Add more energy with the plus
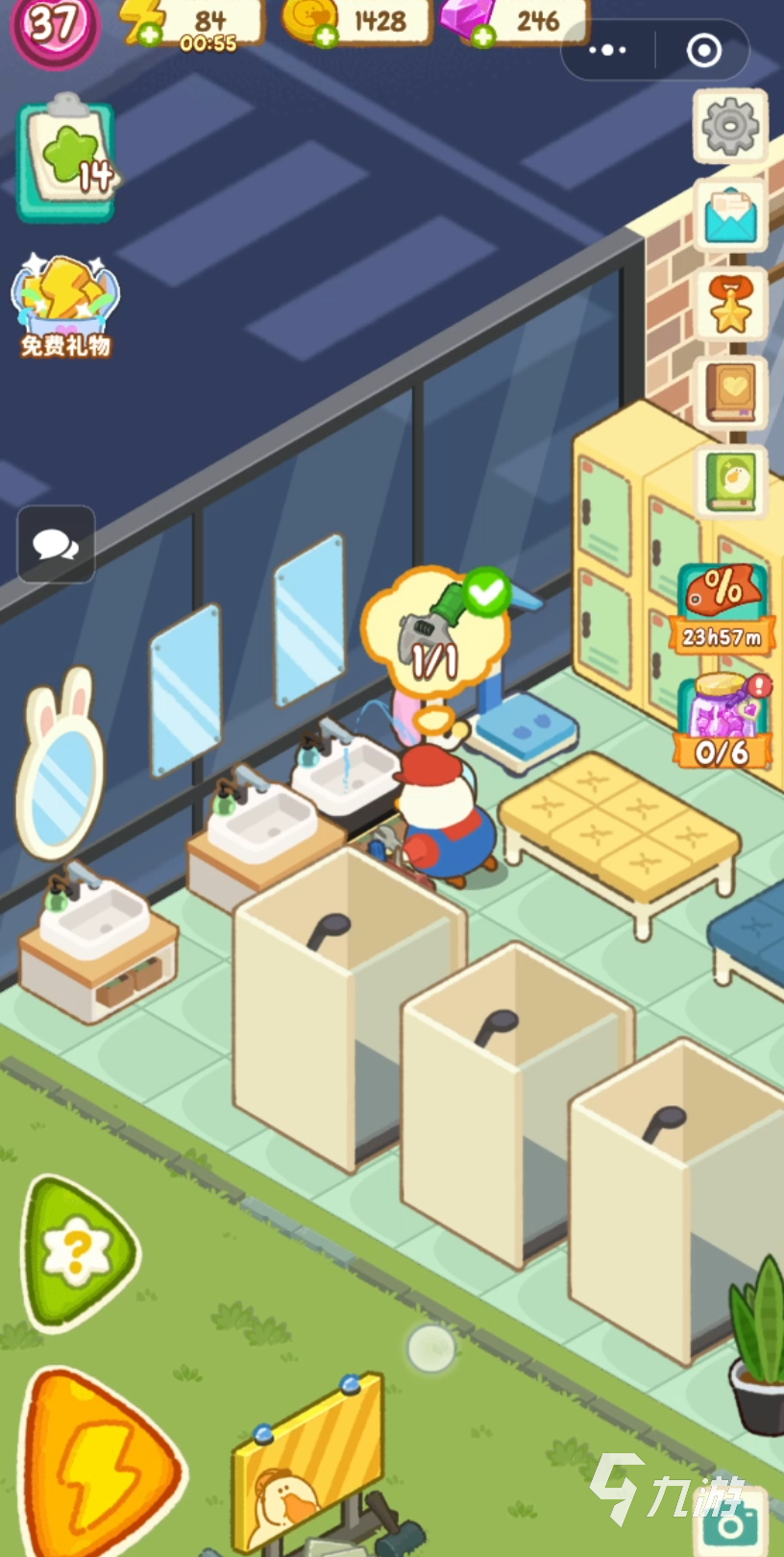The height and width of the screenshot is (1557, 784). (149, 37)
